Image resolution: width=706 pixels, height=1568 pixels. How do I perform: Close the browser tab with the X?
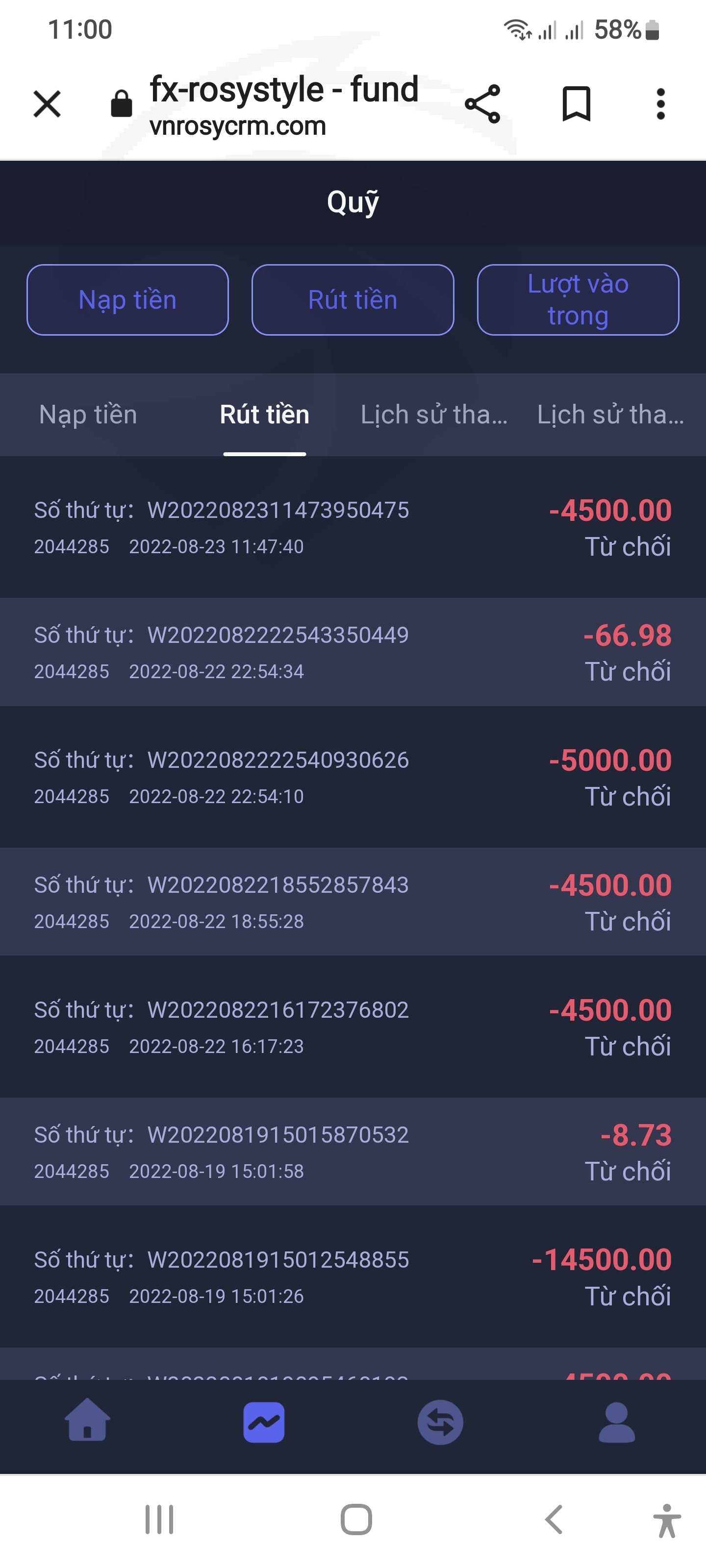(x=47, y=103)
